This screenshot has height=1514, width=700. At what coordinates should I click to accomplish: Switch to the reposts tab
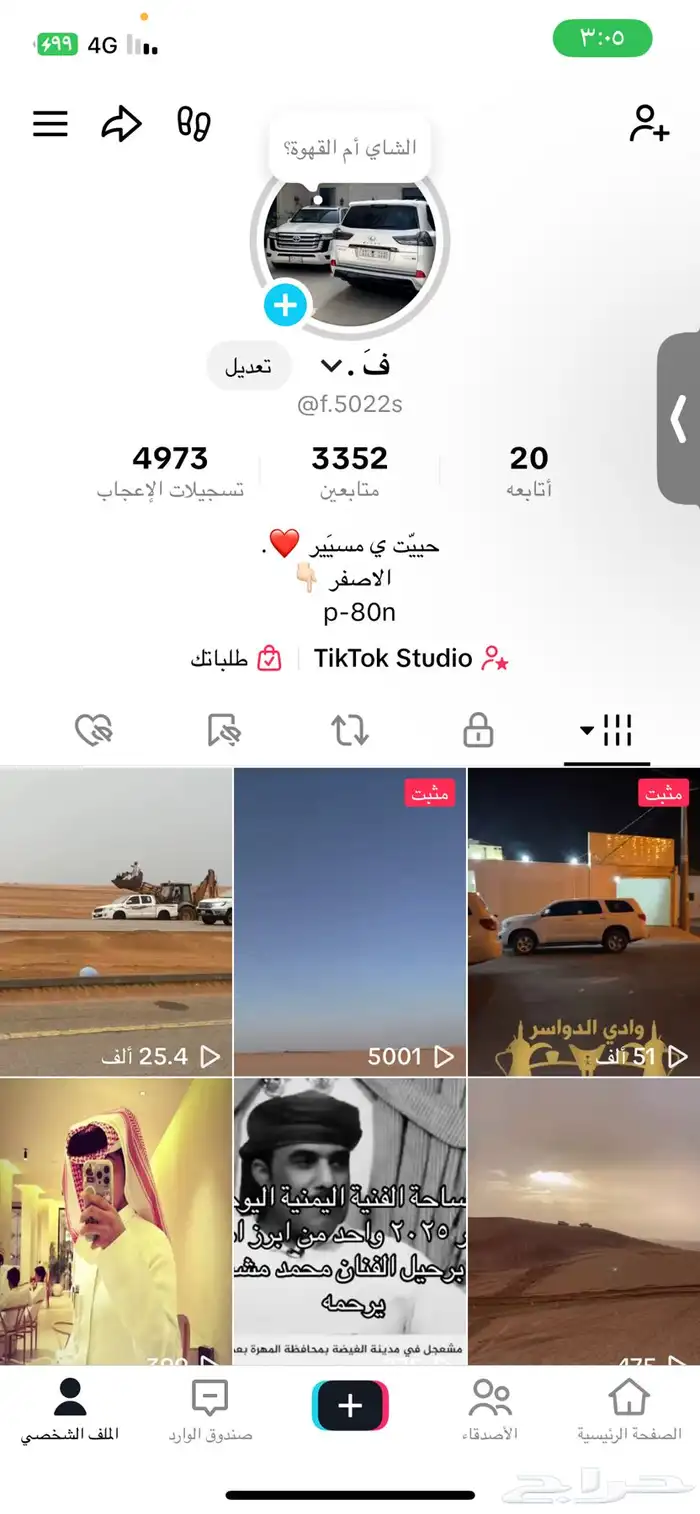pyautogui.click(x=350, y=732)
